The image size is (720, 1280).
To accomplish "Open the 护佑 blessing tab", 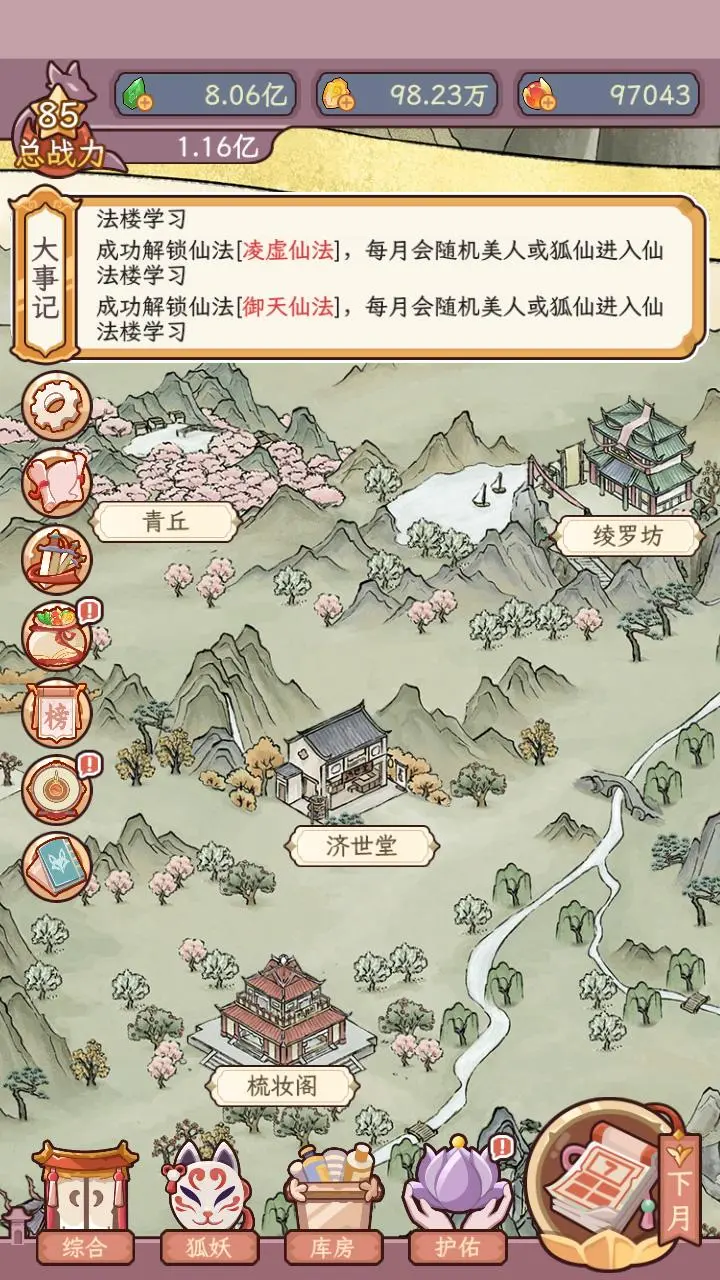I will 458,1246.
